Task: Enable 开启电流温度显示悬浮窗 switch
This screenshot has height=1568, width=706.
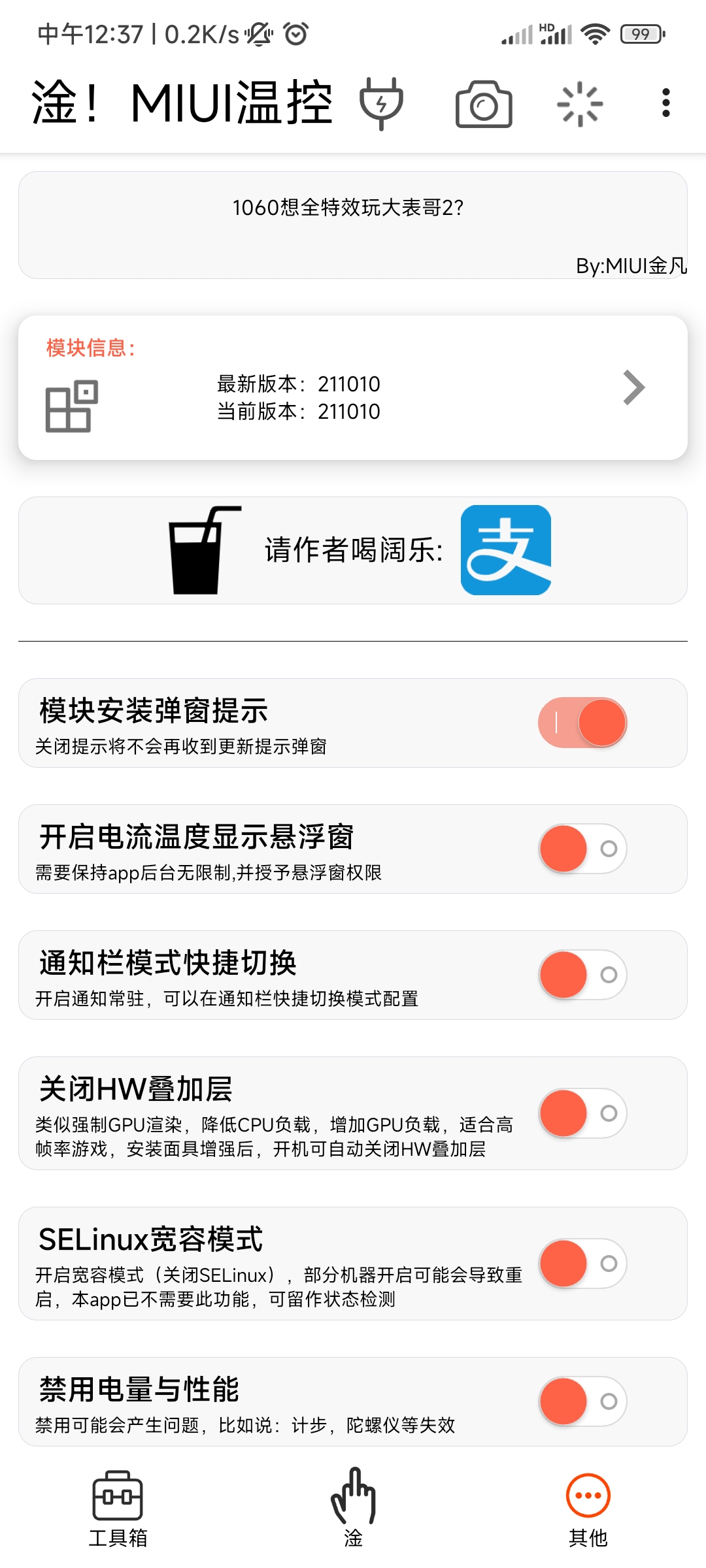Action: 582,849
